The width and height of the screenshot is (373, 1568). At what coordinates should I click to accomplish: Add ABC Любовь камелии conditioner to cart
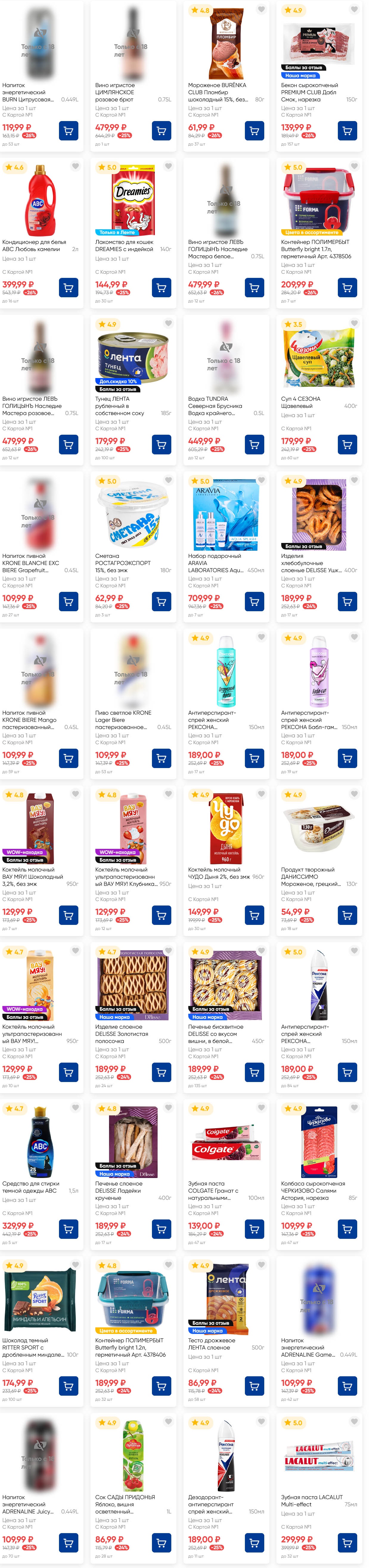[x=69, y=287]
